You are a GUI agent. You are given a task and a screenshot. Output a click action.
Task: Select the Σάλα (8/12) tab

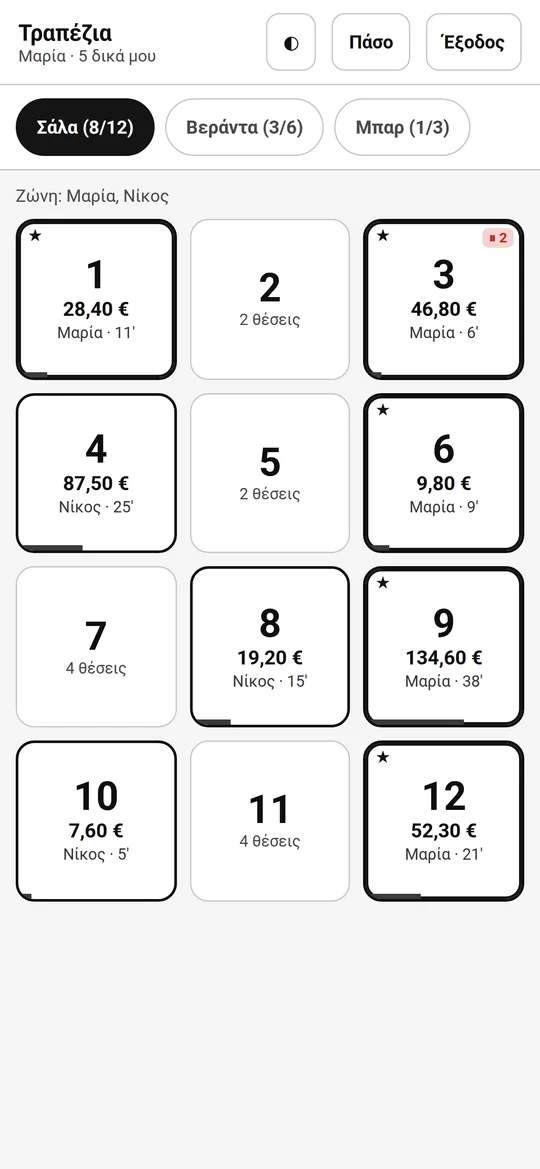click(85, 127)
